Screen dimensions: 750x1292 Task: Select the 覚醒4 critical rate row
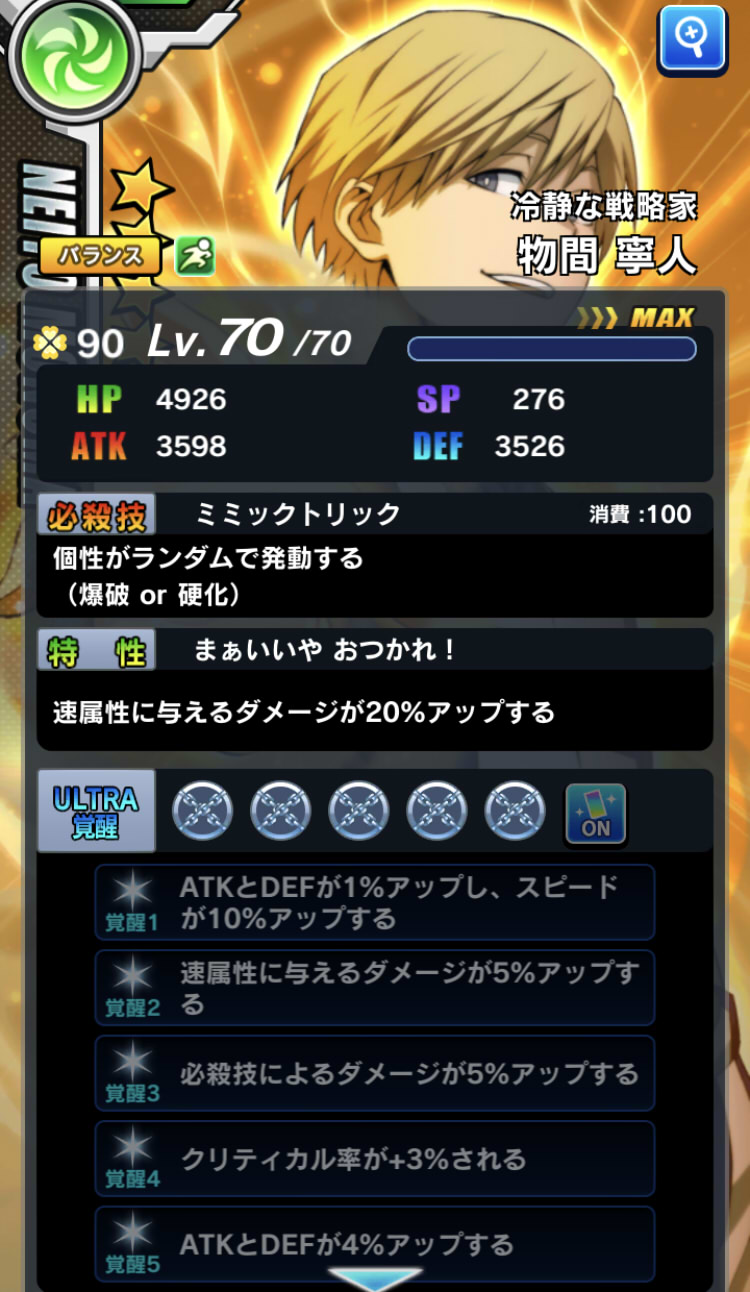point(375,1159)
